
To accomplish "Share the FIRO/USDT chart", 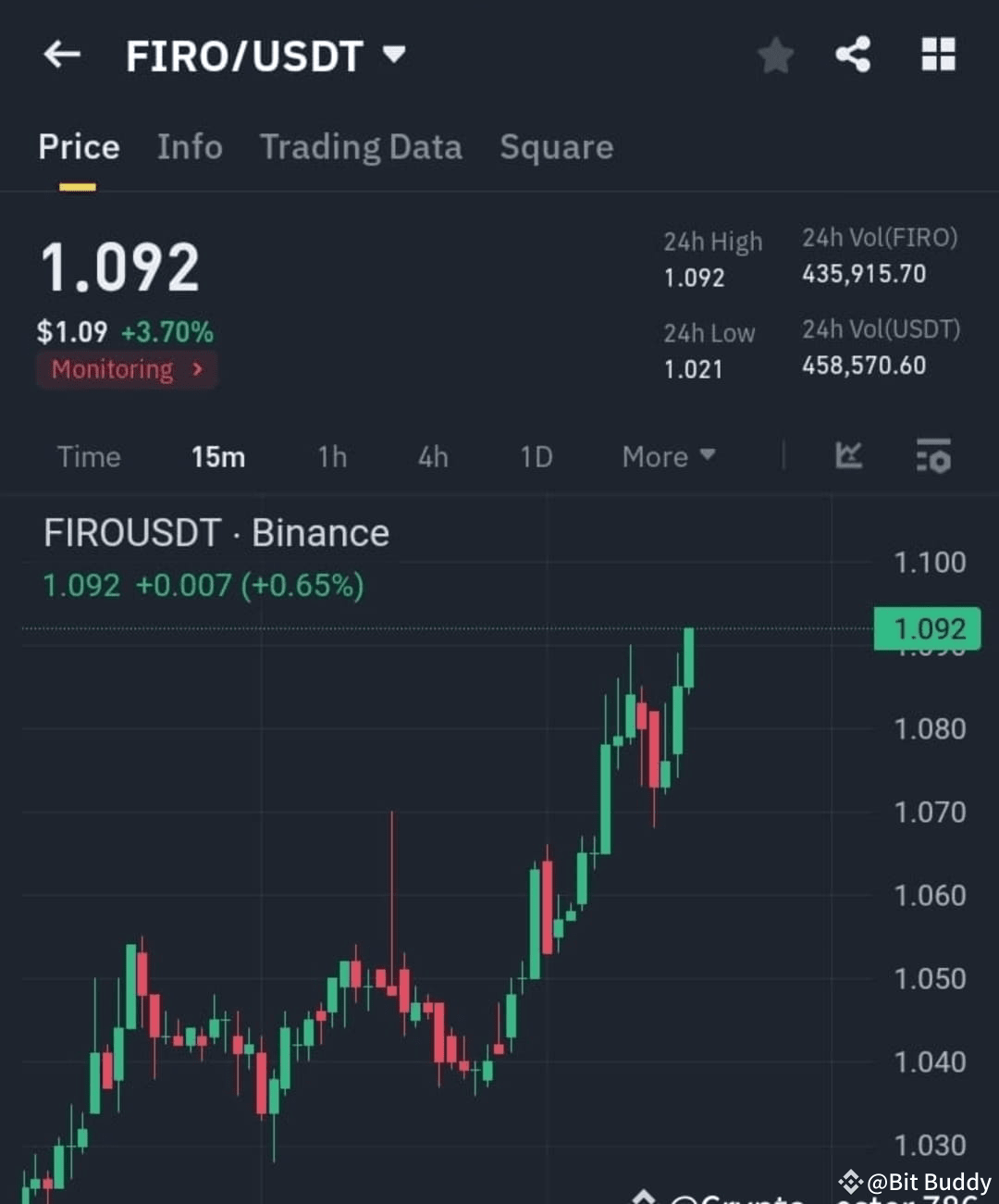I will [851, 55].
